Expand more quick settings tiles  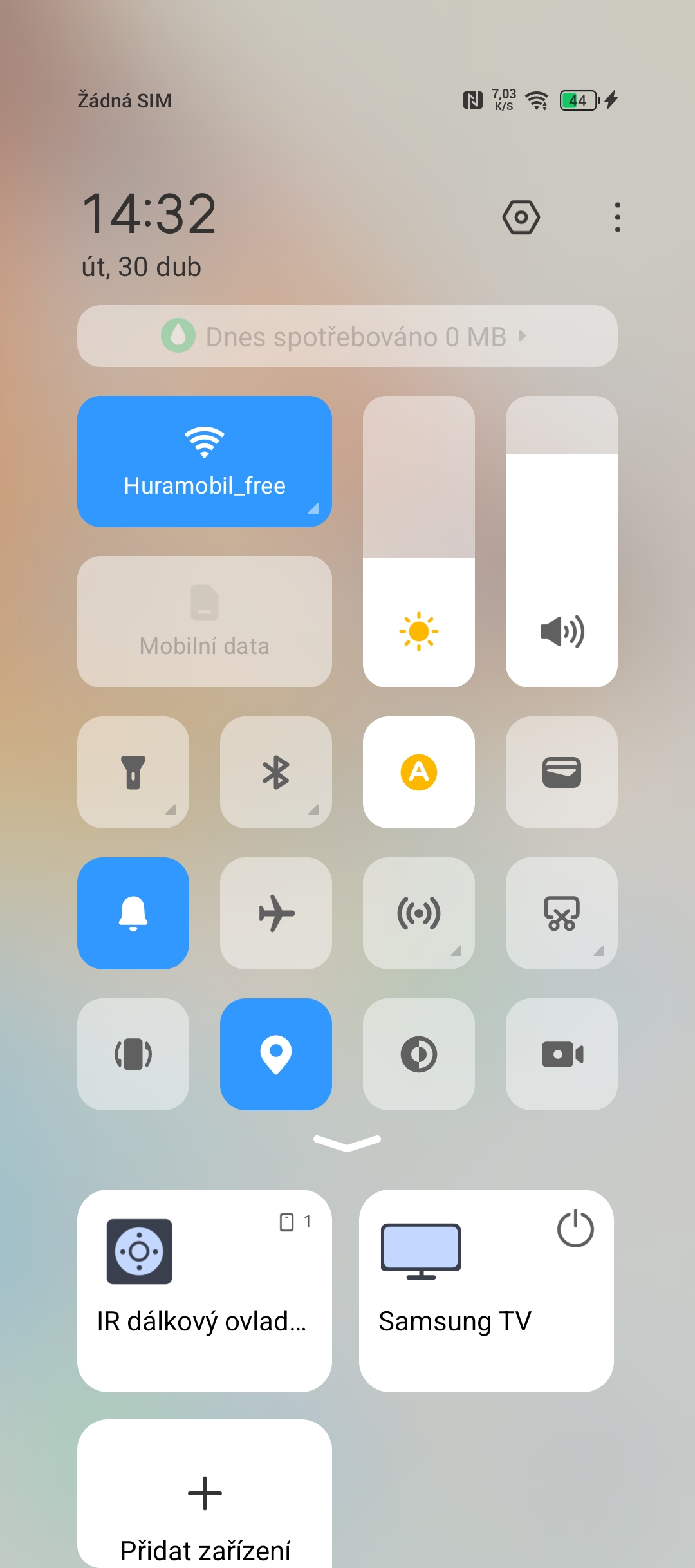347,1143
